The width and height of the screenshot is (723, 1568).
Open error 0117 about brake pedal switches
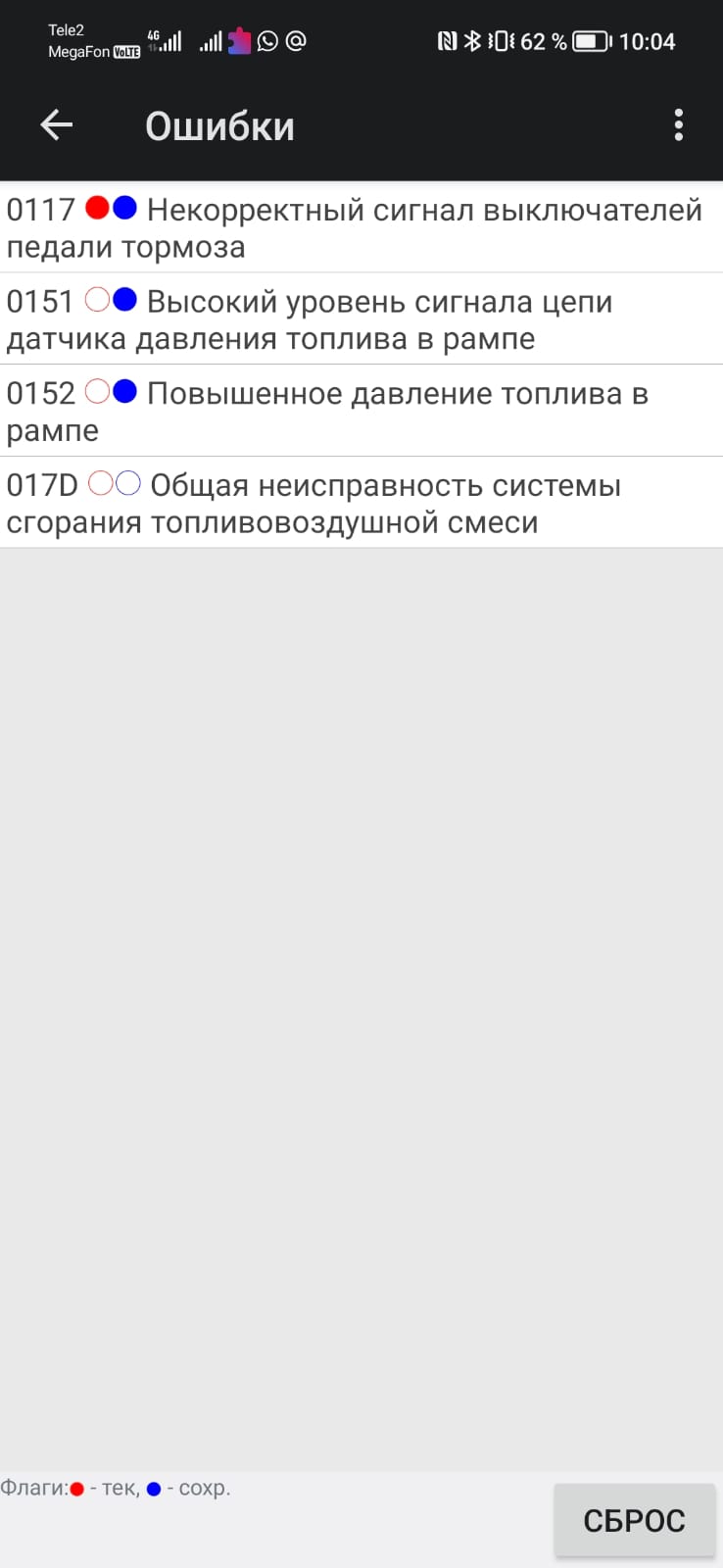tap(361, 227)
